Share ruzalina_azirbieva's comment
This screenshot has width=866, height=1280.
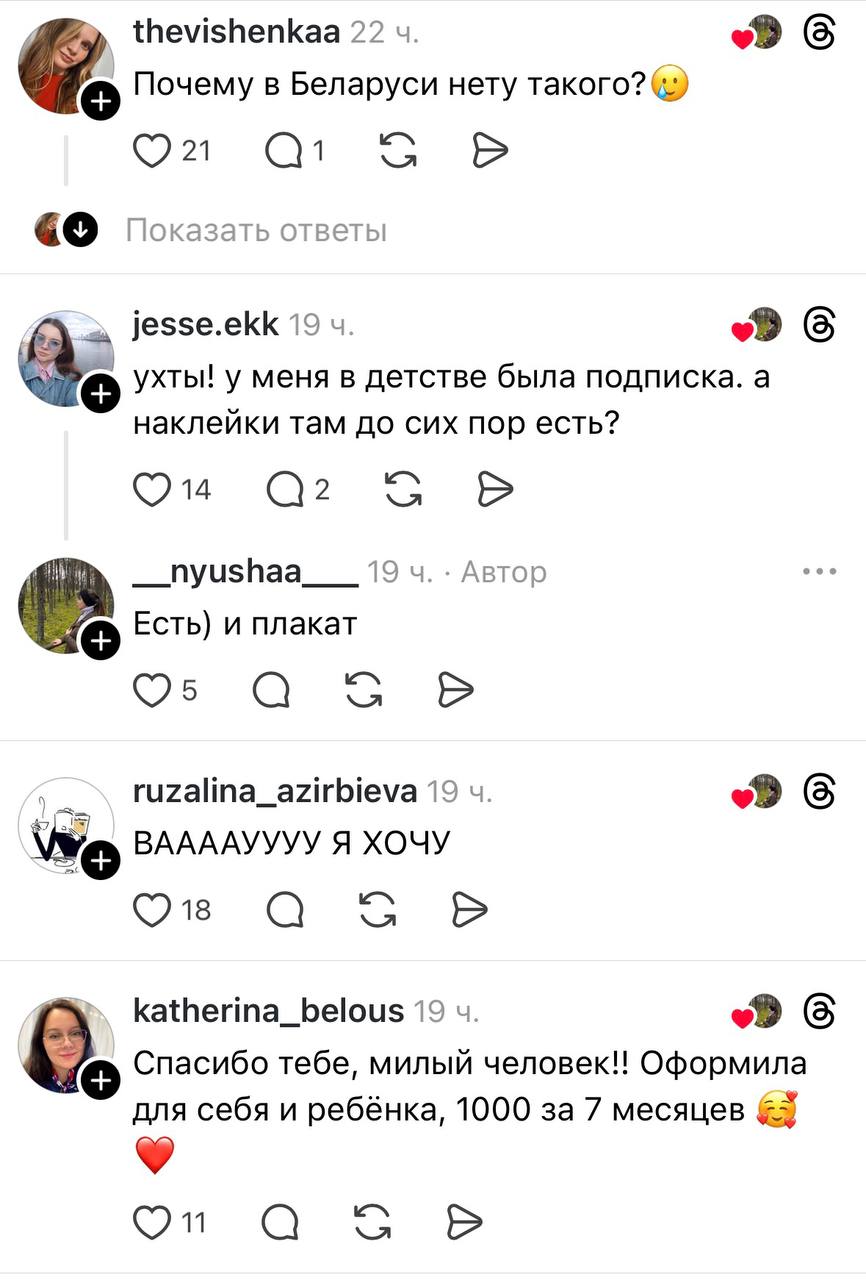(469, 909)
